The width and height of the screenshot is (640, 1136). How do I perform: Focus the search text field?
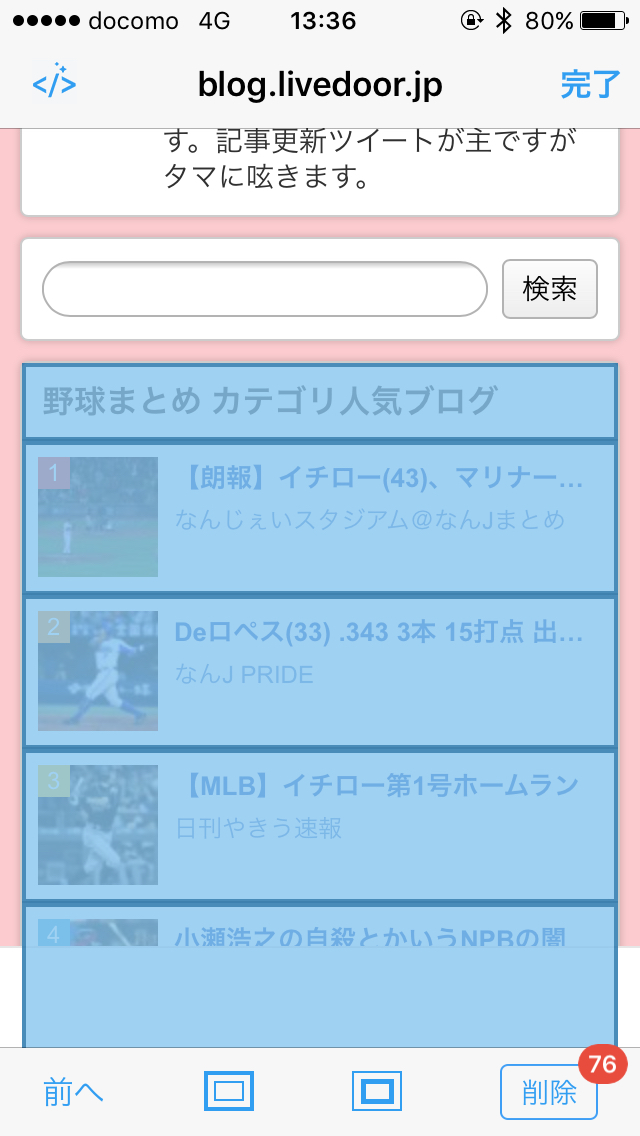pyautogui.click(x=265, y=289)
